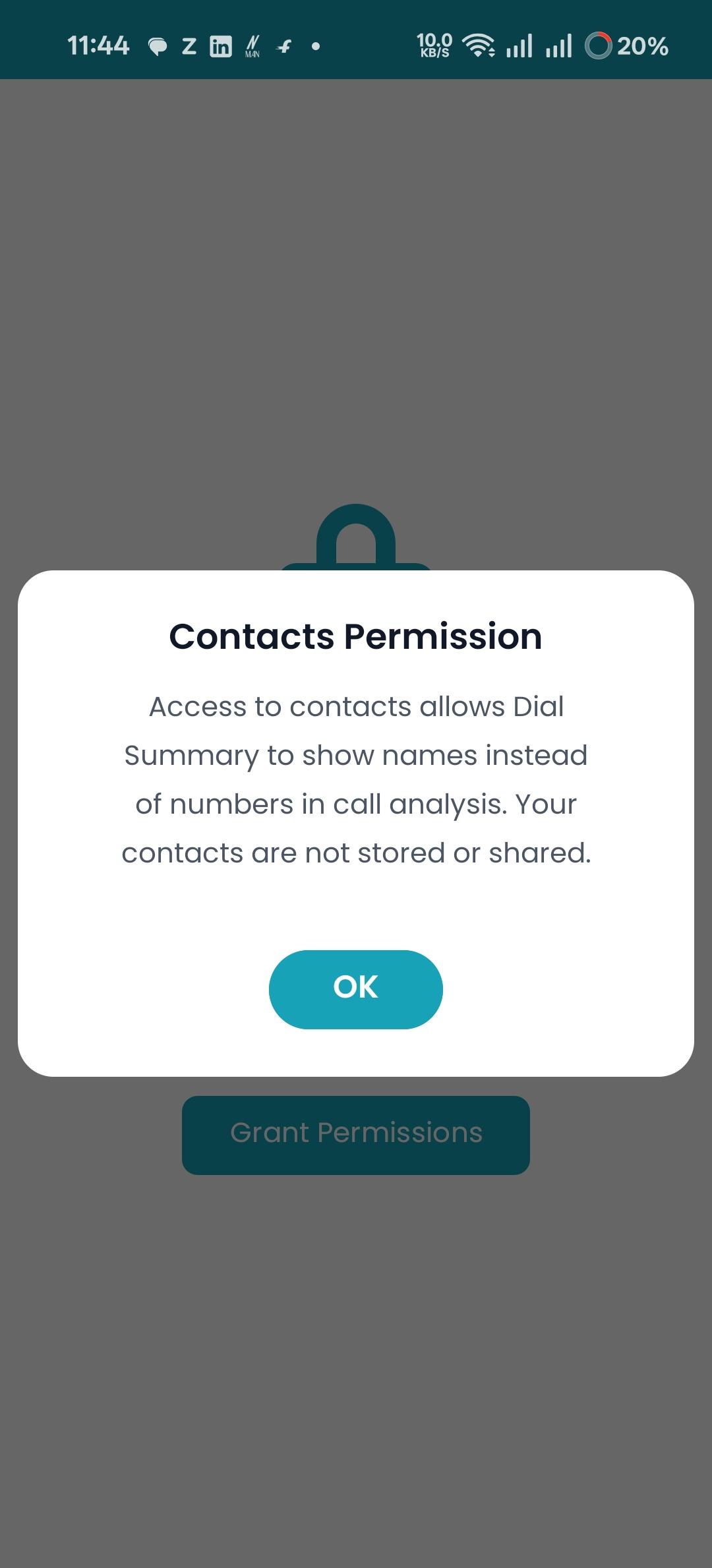712x1568 pixels.
Task: Confirm the Contacts Permission dialog with OK
Action: click(355, 988)
